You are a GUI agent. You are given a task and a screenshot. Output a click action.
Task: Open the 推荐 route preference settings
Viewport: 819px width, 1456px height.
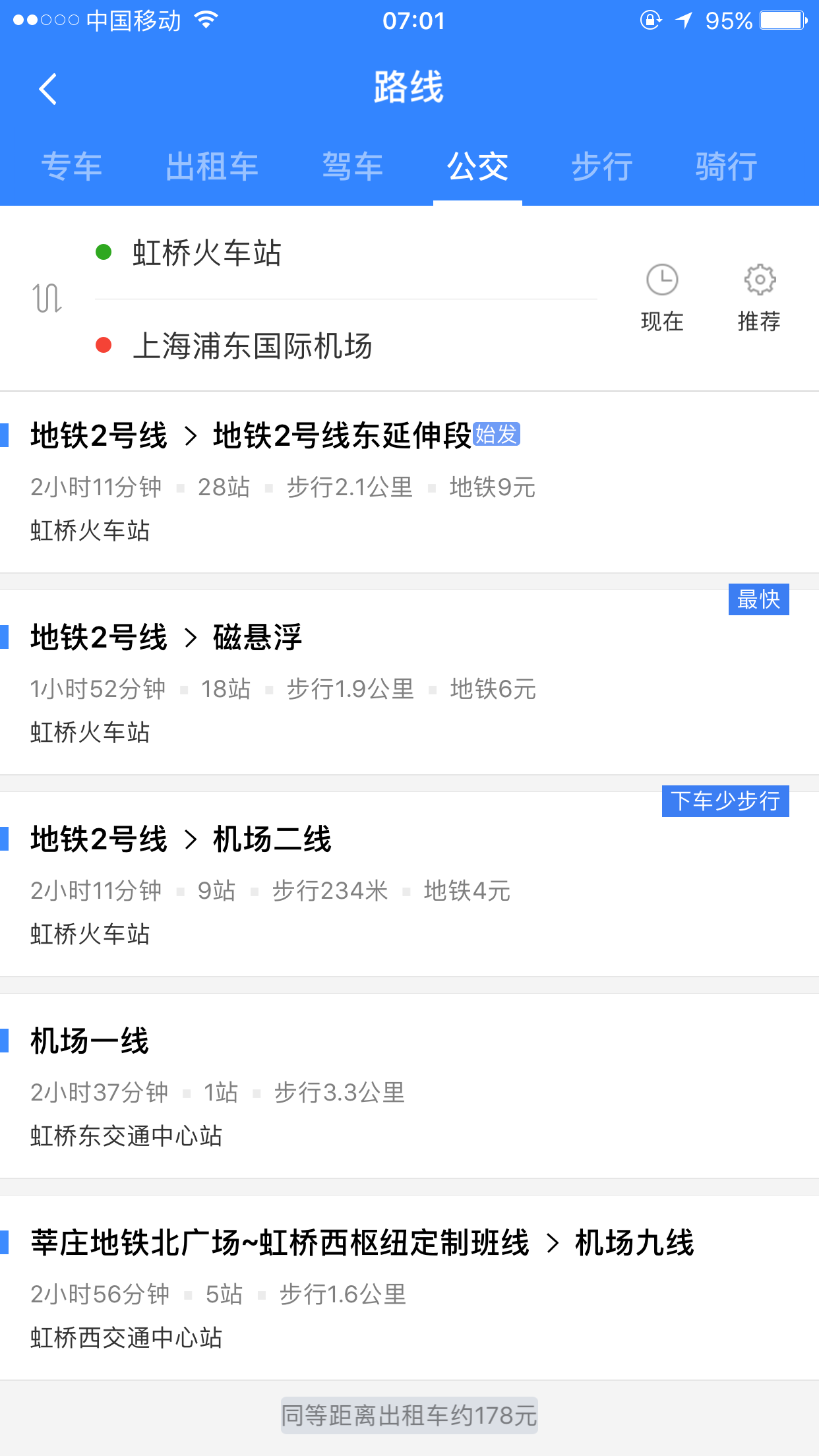(759, 298)
